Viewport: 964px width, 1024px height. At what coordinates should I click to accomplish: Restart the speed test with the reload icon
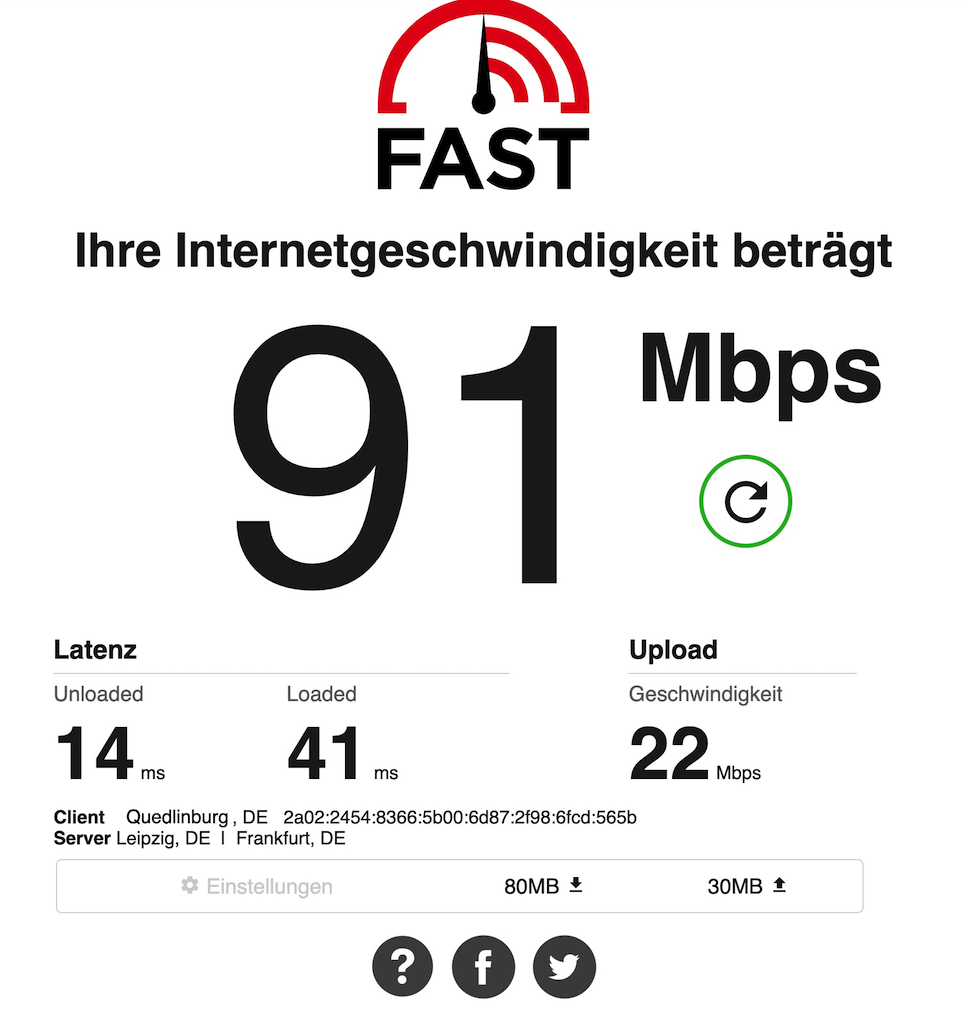(745, 502)
